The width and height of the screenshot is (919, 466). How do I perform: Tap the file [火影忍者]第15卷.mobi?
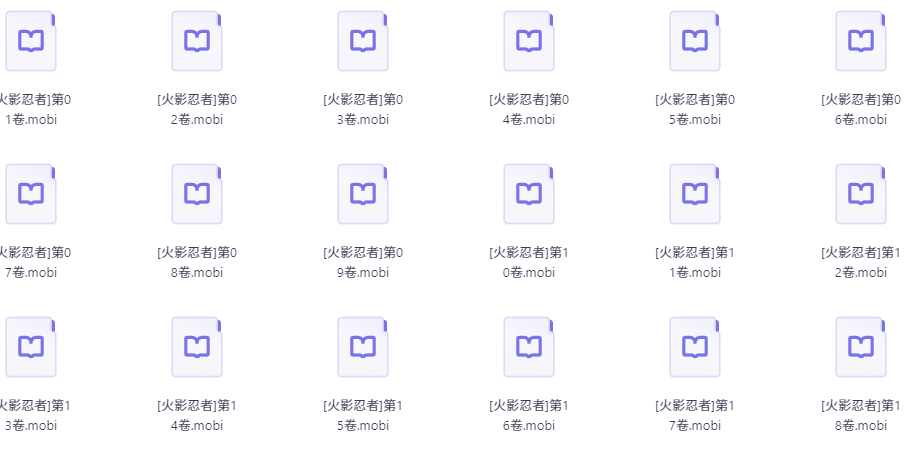[x=363, y=348]
